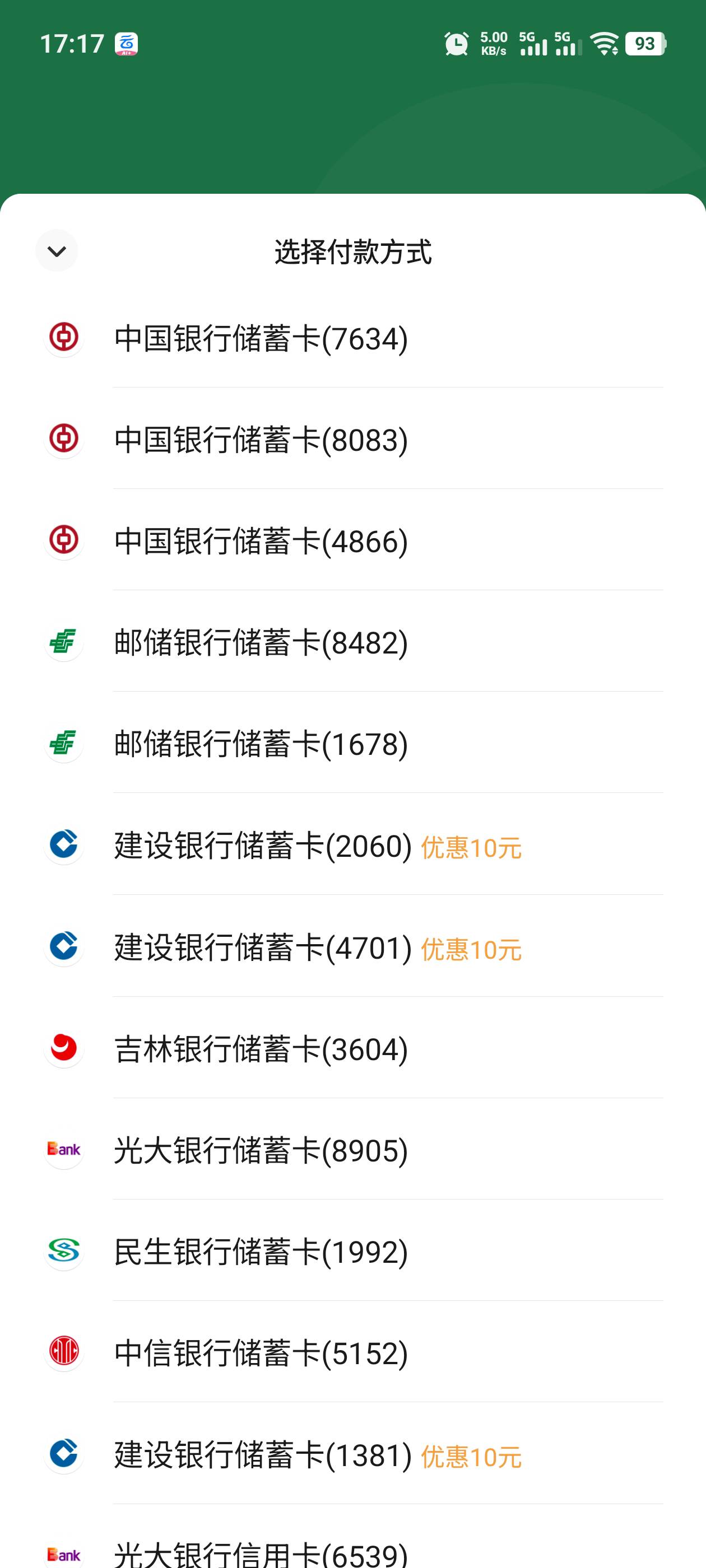Viewport: 706px width, 1568px height.
Task: Choose 中信银行储蓄卡(5152)
Action: tap(352, 1352)
